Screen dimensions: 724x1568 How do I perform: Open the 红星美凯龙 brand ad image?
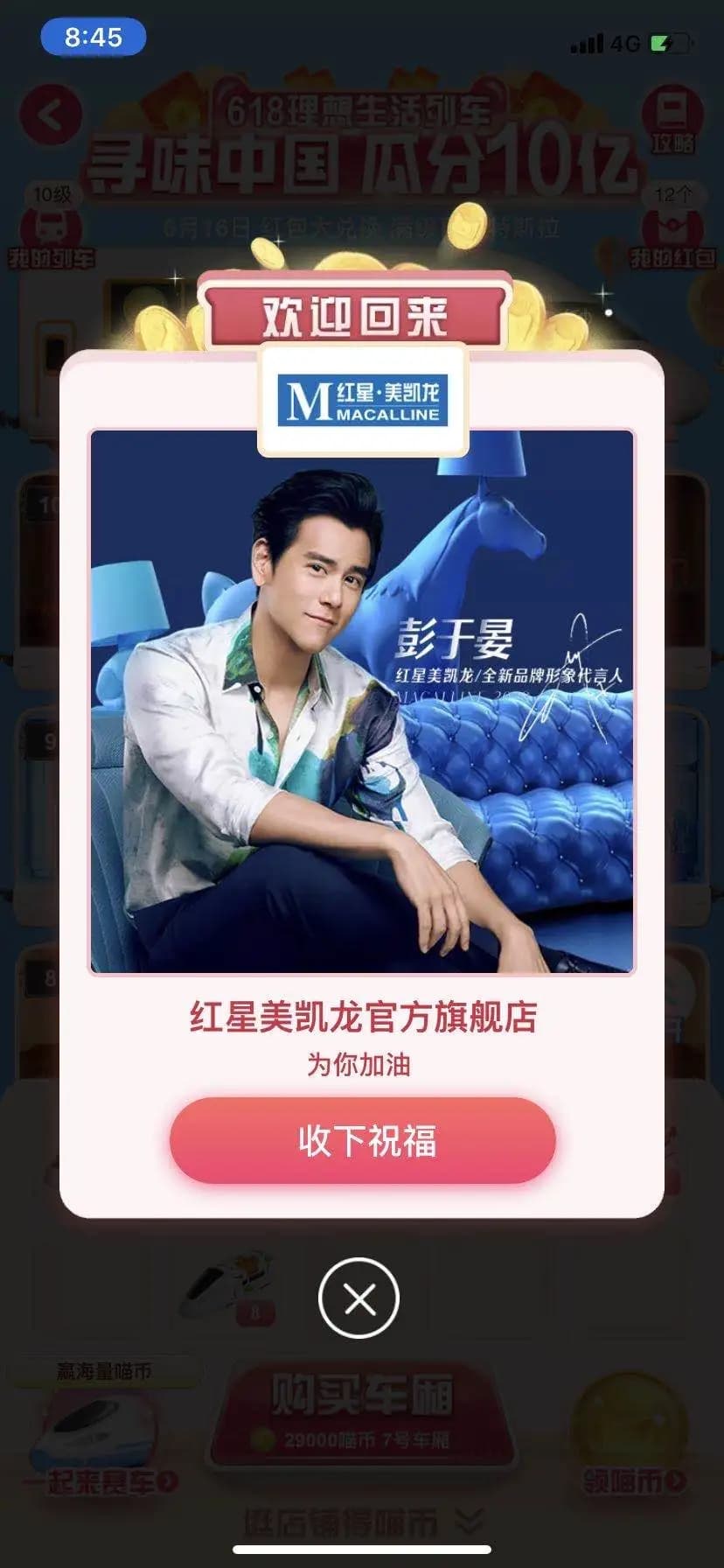click(x=362, y=702)
